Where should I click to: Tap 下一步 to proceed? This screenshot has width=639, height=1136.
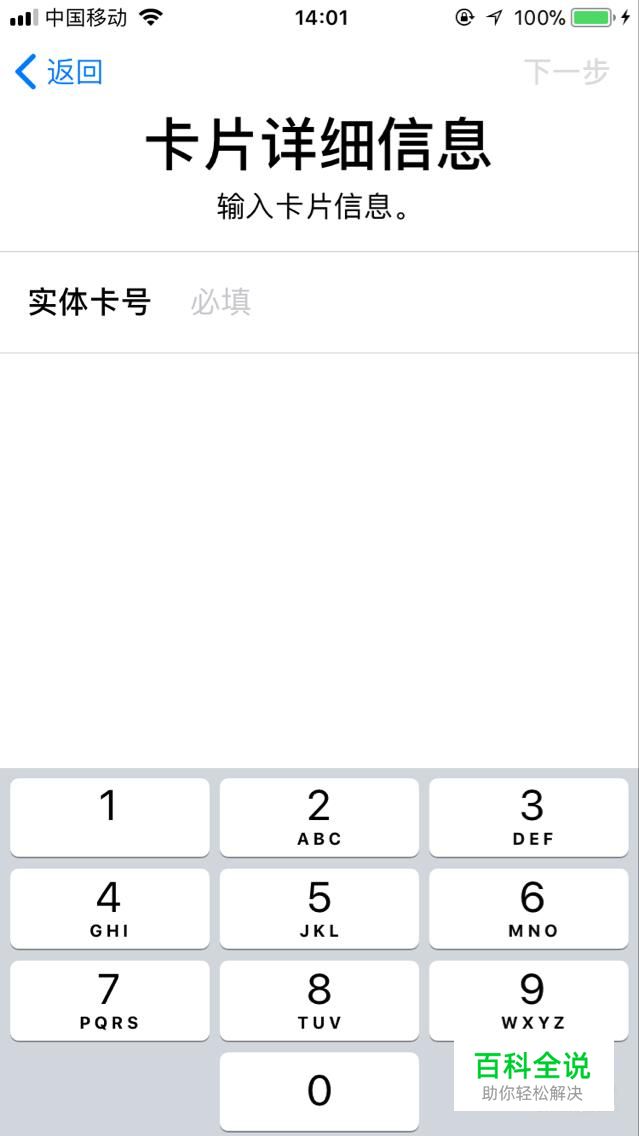point(566,72)
